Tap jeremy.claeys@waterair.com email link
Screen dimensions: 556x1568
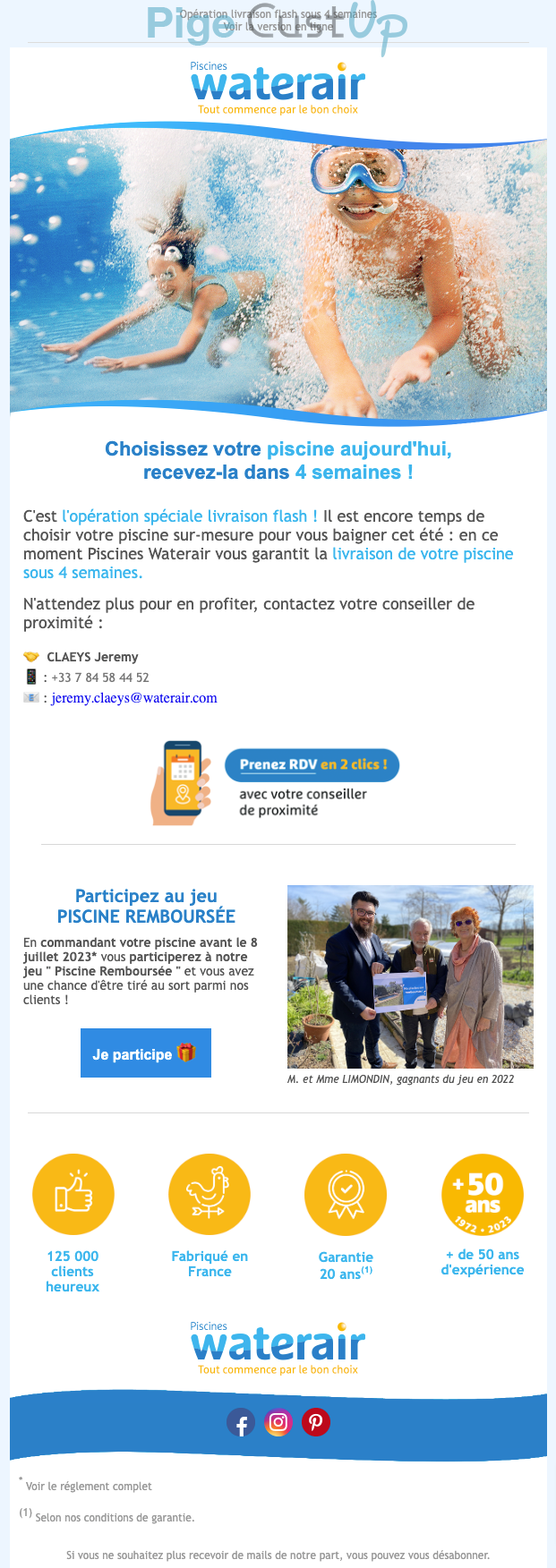click(134, 698)
